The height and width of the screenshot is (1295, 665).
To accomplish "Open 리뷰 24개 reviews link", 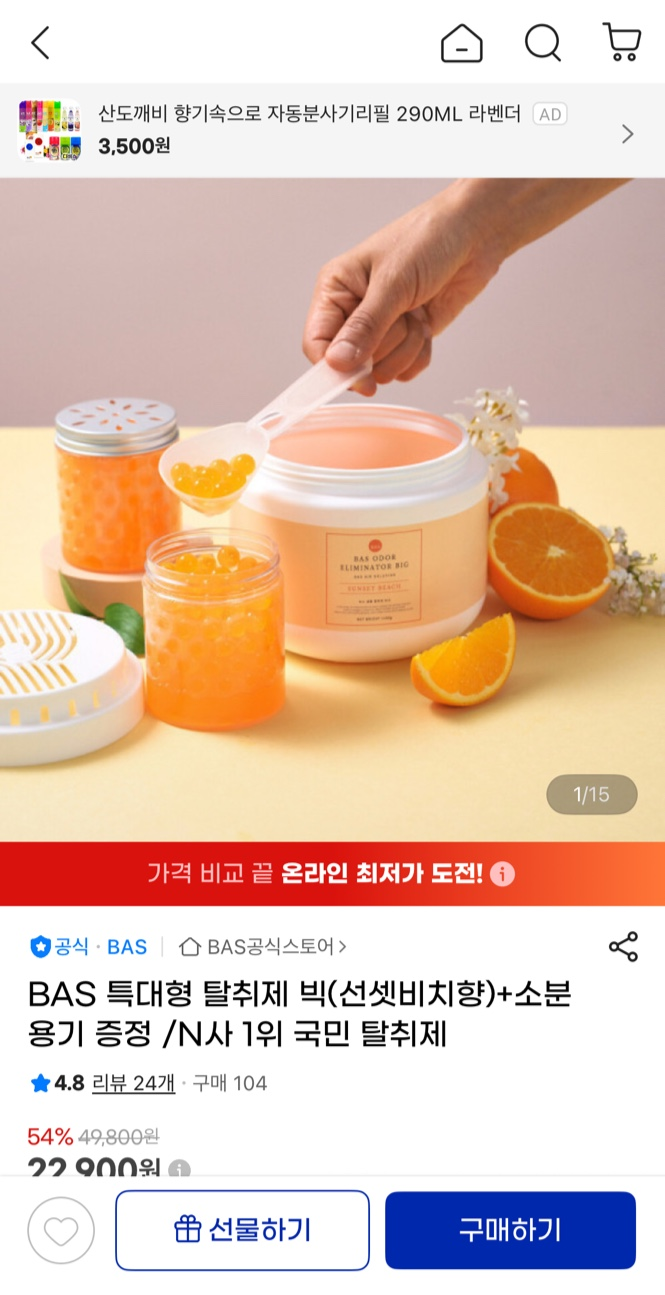I will [x=133, y=1083].
